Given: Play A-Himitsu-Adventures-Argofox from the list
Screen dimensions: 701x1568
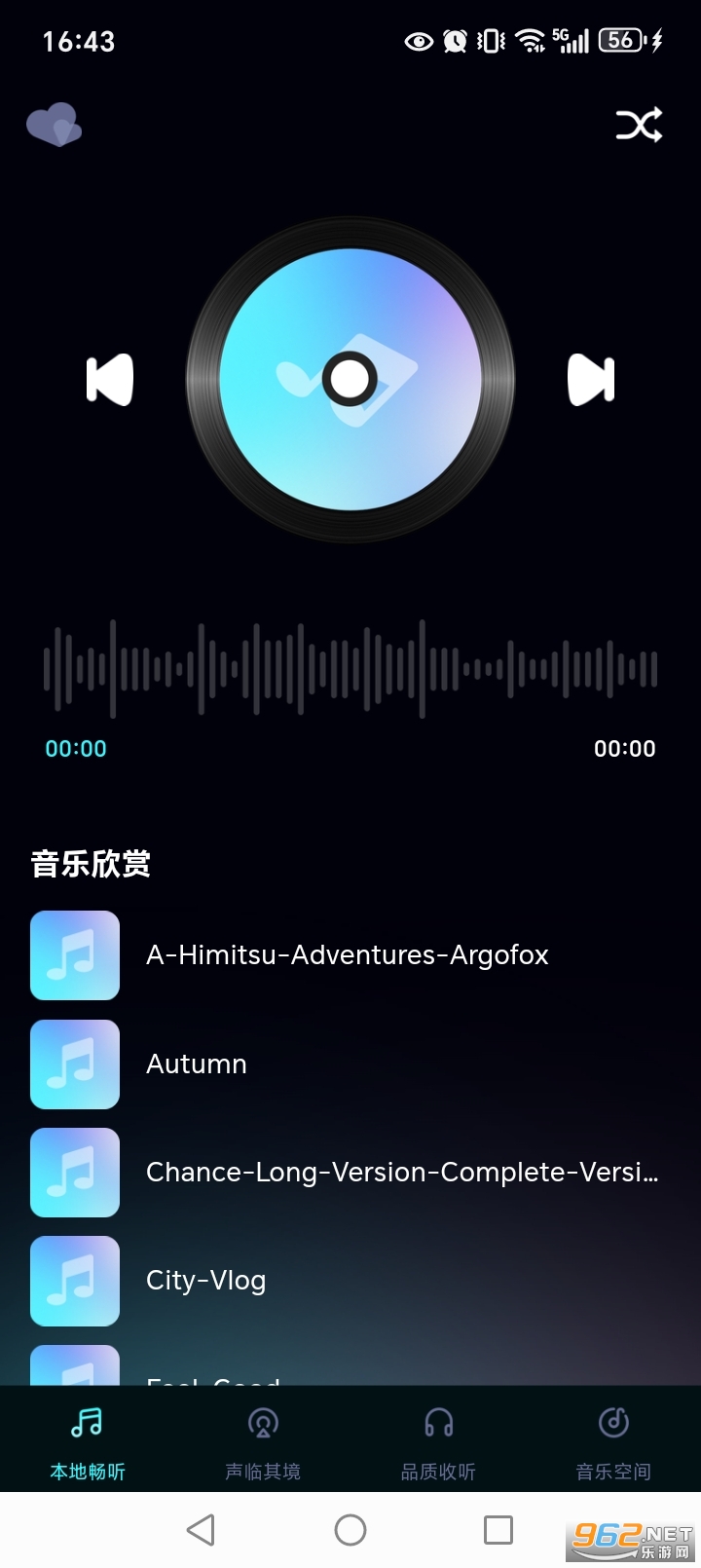Looking at the screenshot, I should point(348,955).
